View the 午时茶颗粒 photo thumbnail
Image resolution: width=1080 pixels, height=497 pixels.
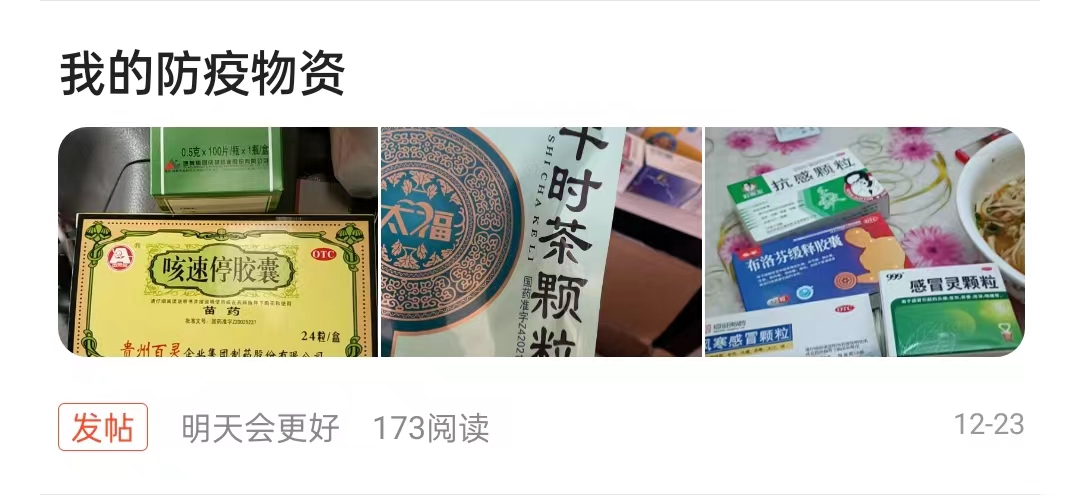click(541, 242)
